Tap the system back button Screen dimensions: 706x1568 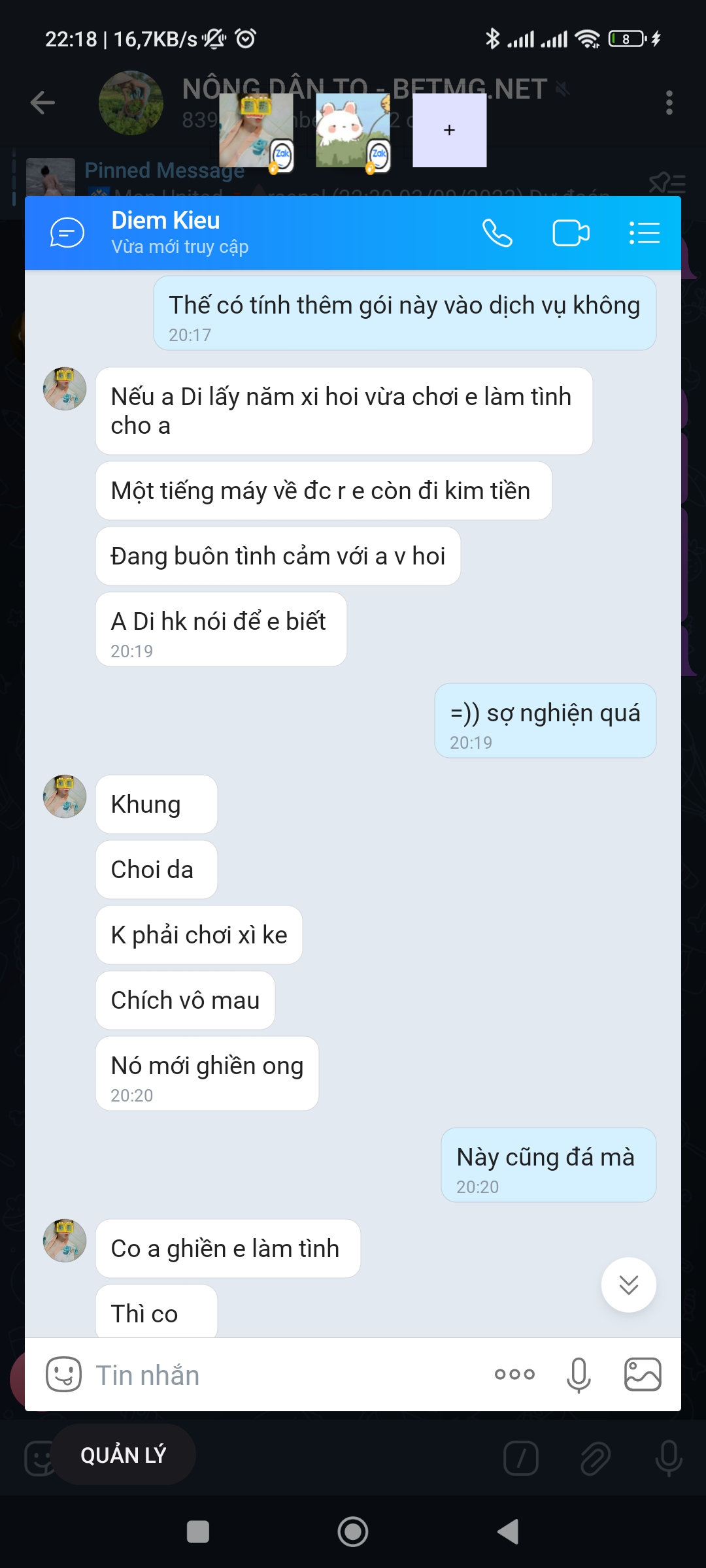coord(508,1531)
